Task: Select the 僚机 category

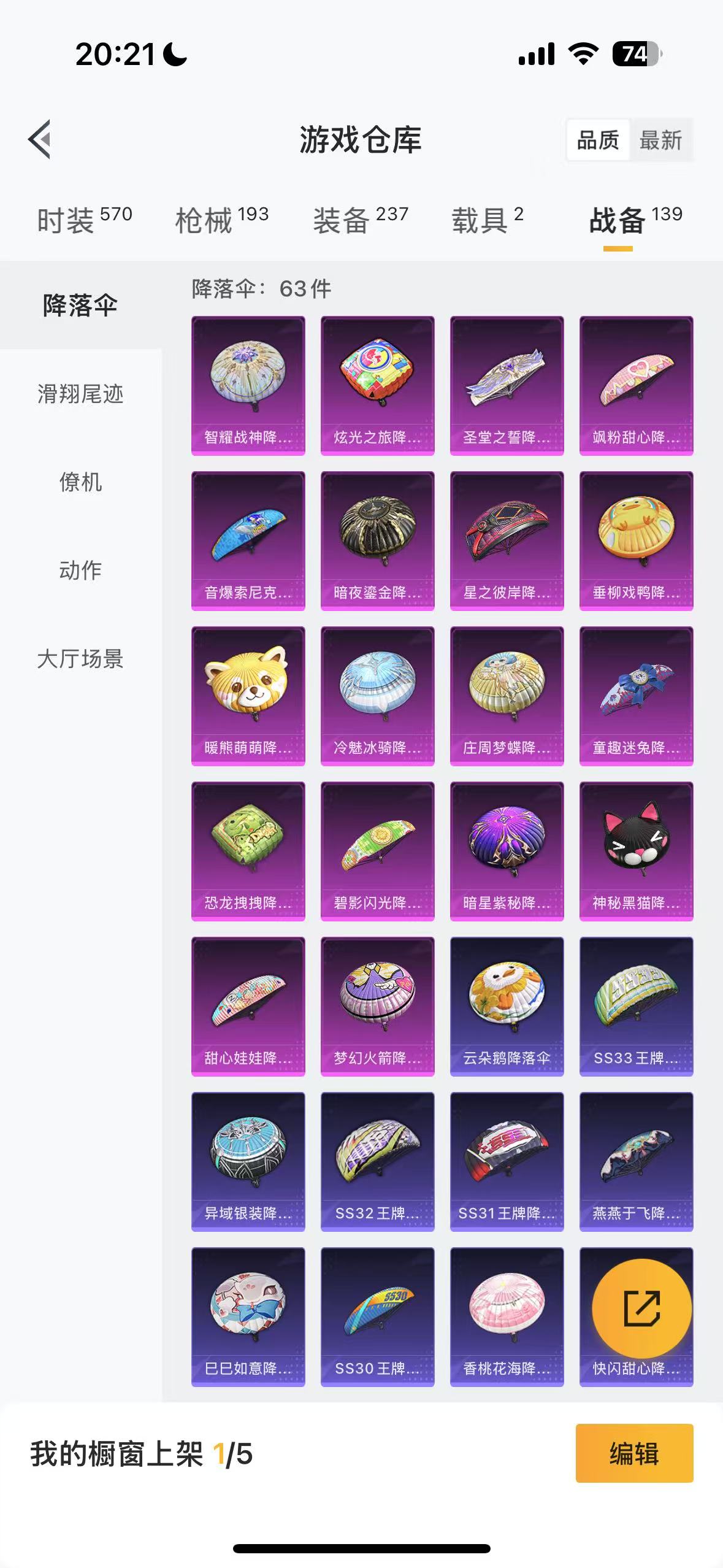Action: click(x=80, y=482)
